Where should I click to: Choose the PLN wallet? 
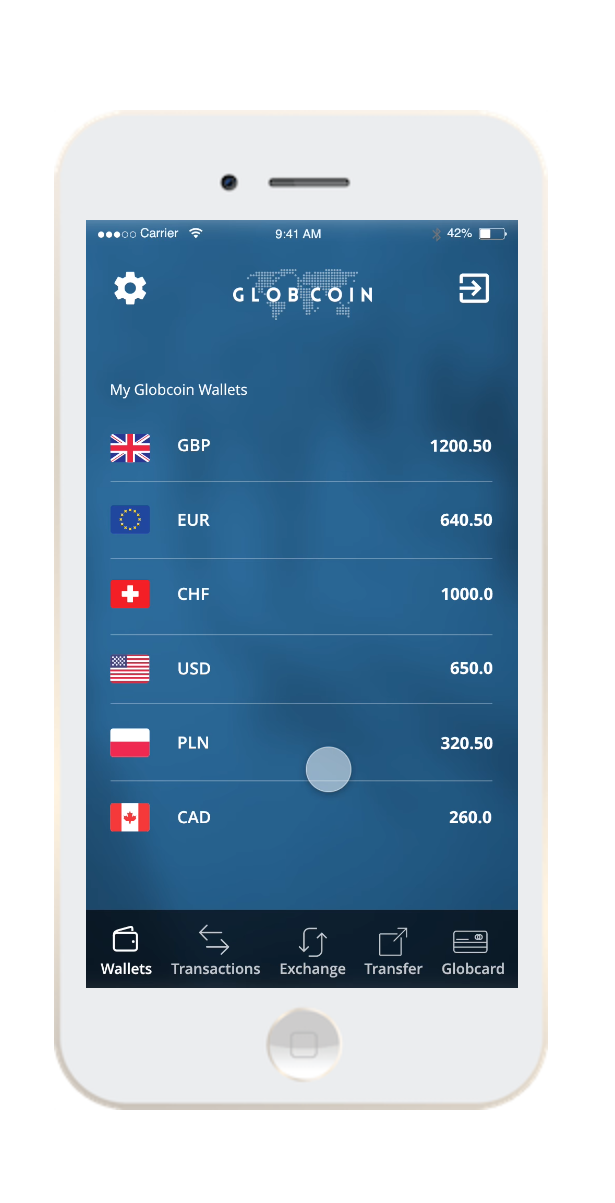tap(300, 743)
